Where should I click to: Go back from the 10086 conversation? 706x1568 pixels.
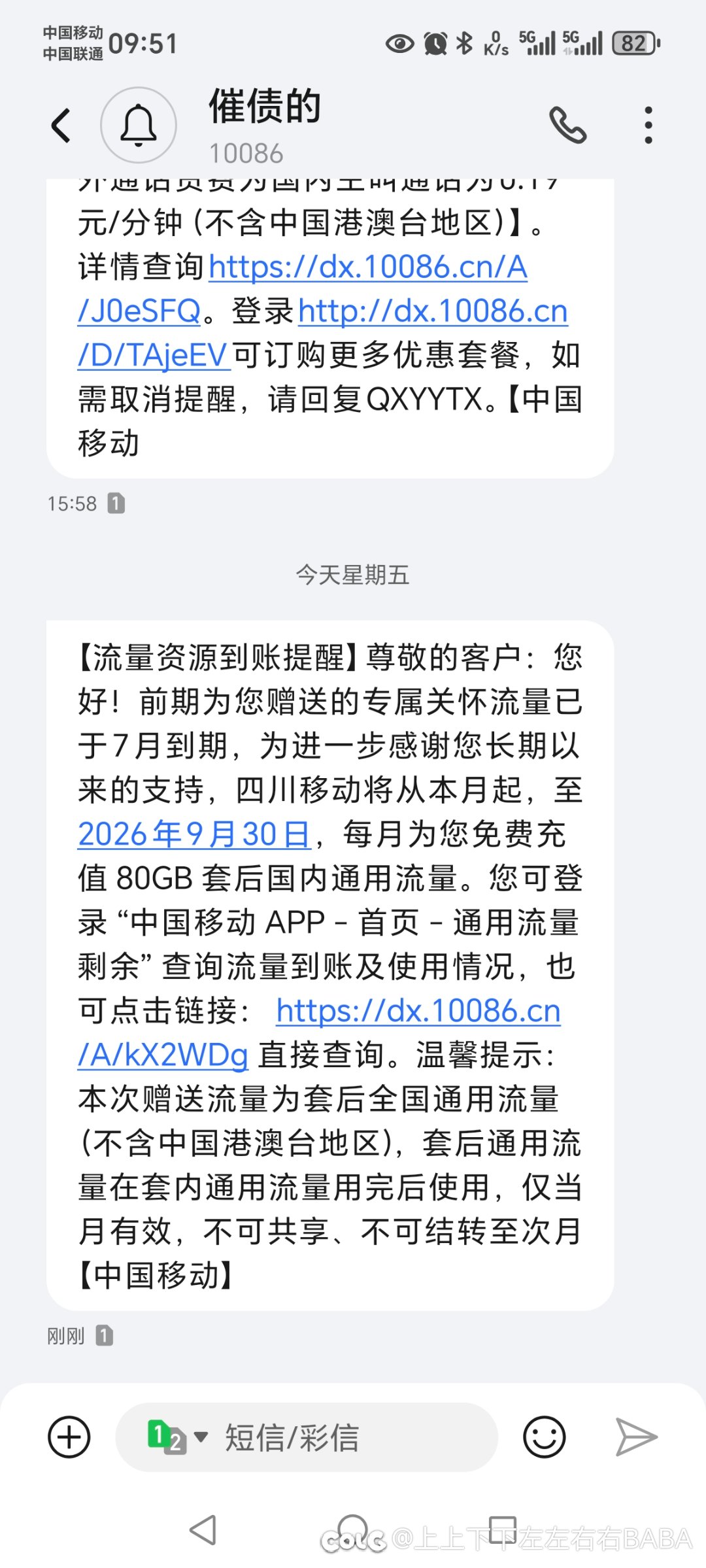(61, 126)
